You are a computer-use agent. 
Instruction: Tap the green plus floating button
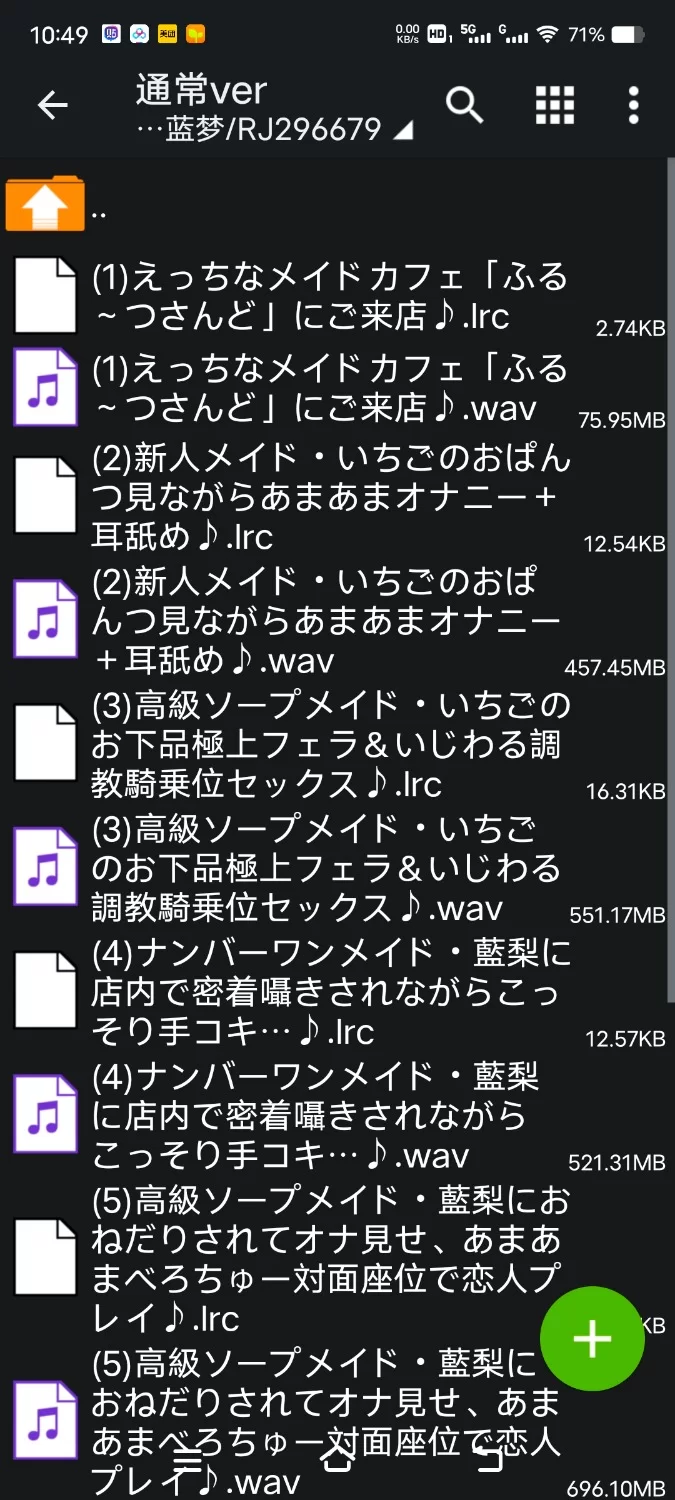coord(592,1338)
